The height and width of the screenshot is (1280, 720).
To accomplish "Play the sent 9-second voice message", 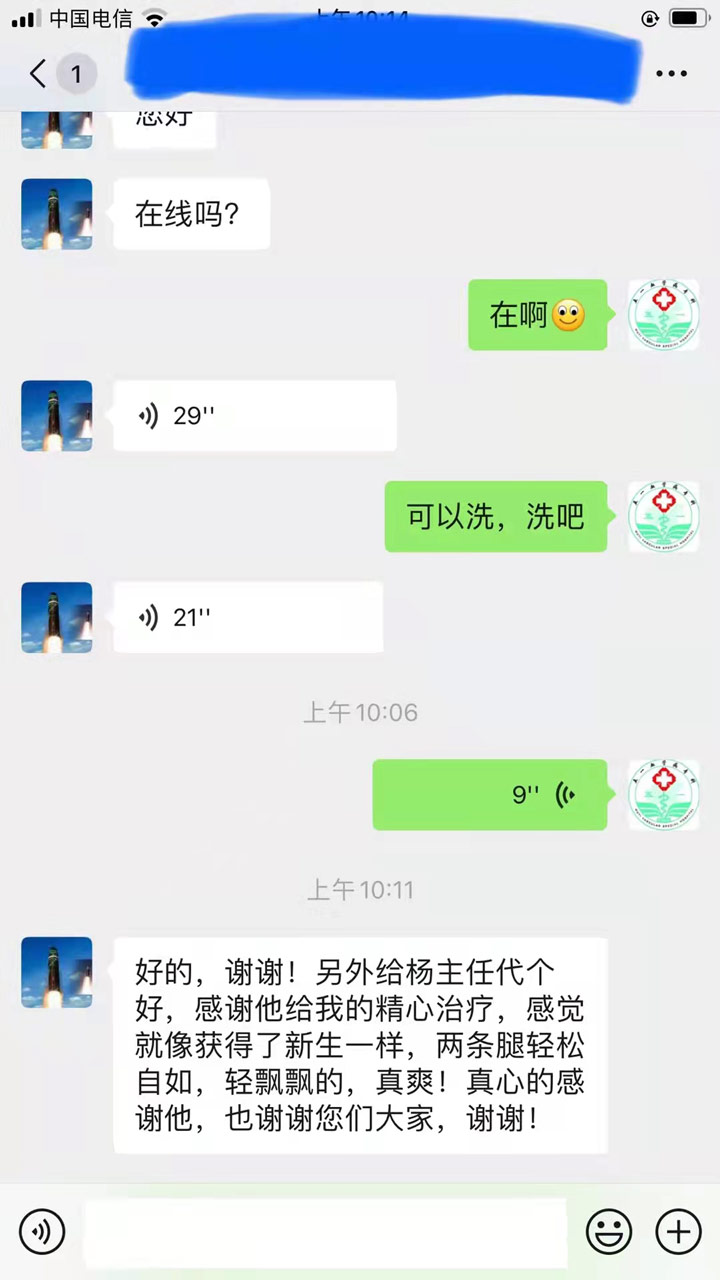I will pyautogui.click(x=489, y=795).
